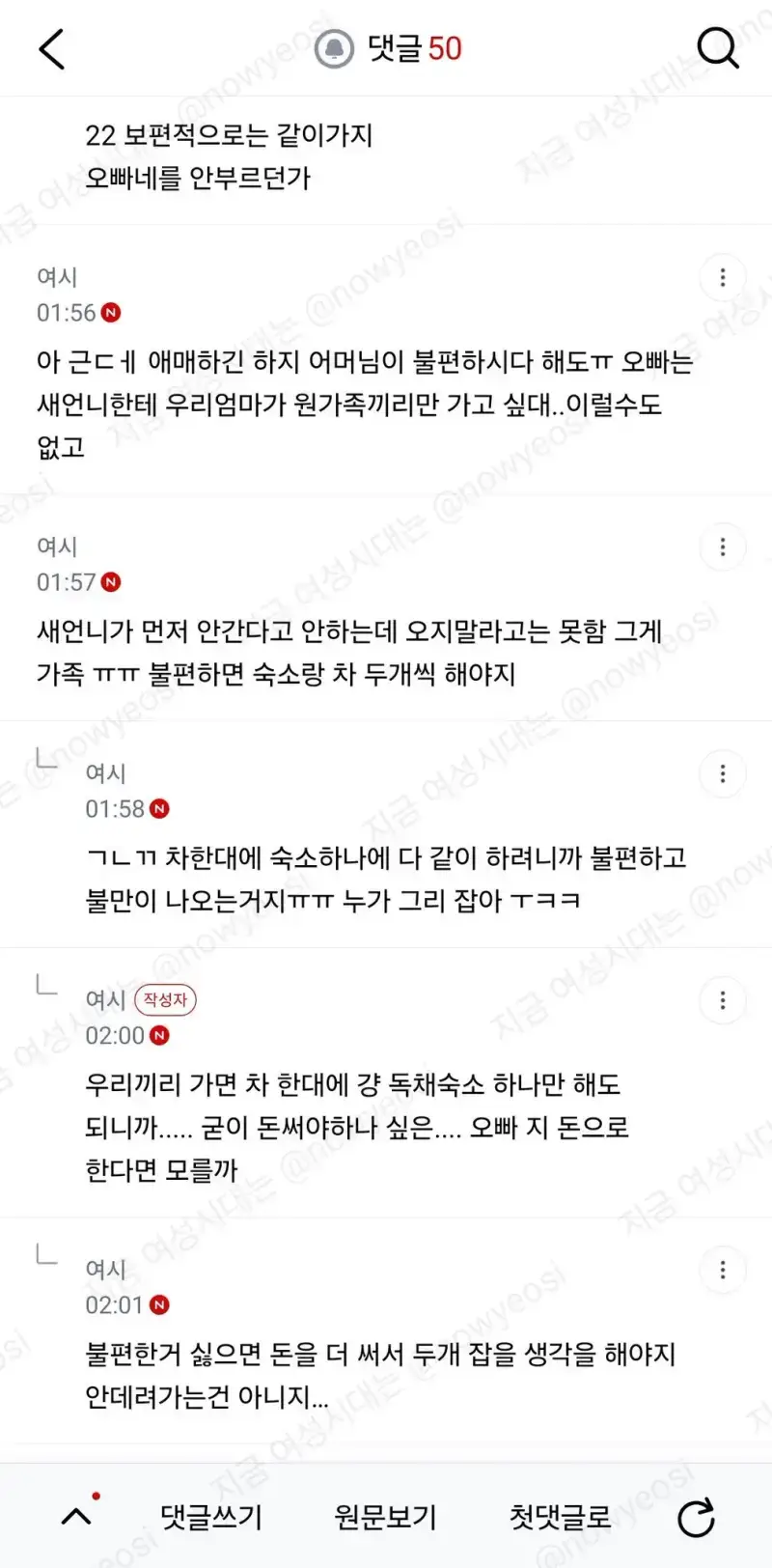Write a comment via 댓글쓰기

click(211, 1517)
